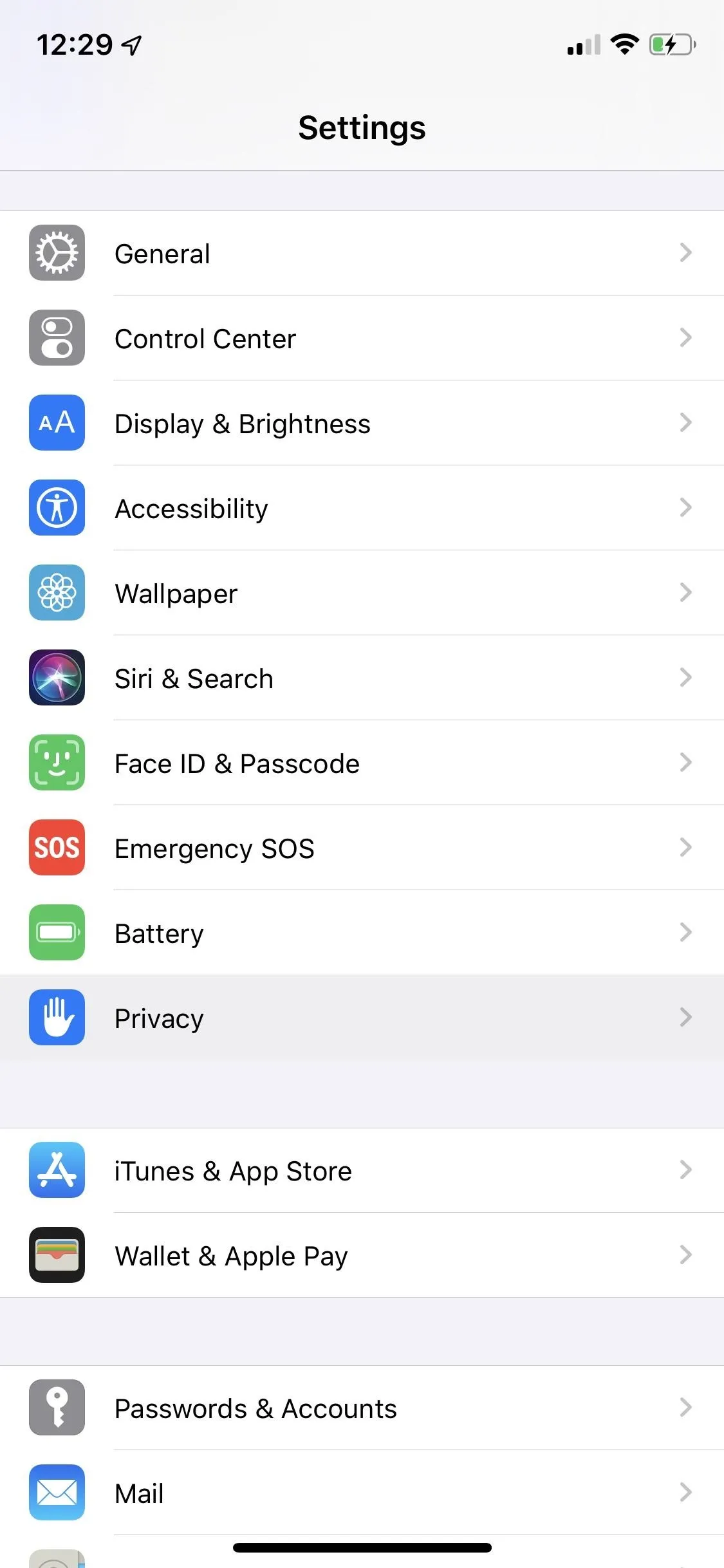Screen dimensions: 724x1568
Task: Open Wallet & Apple Pay
Action: click(362, 1255)
